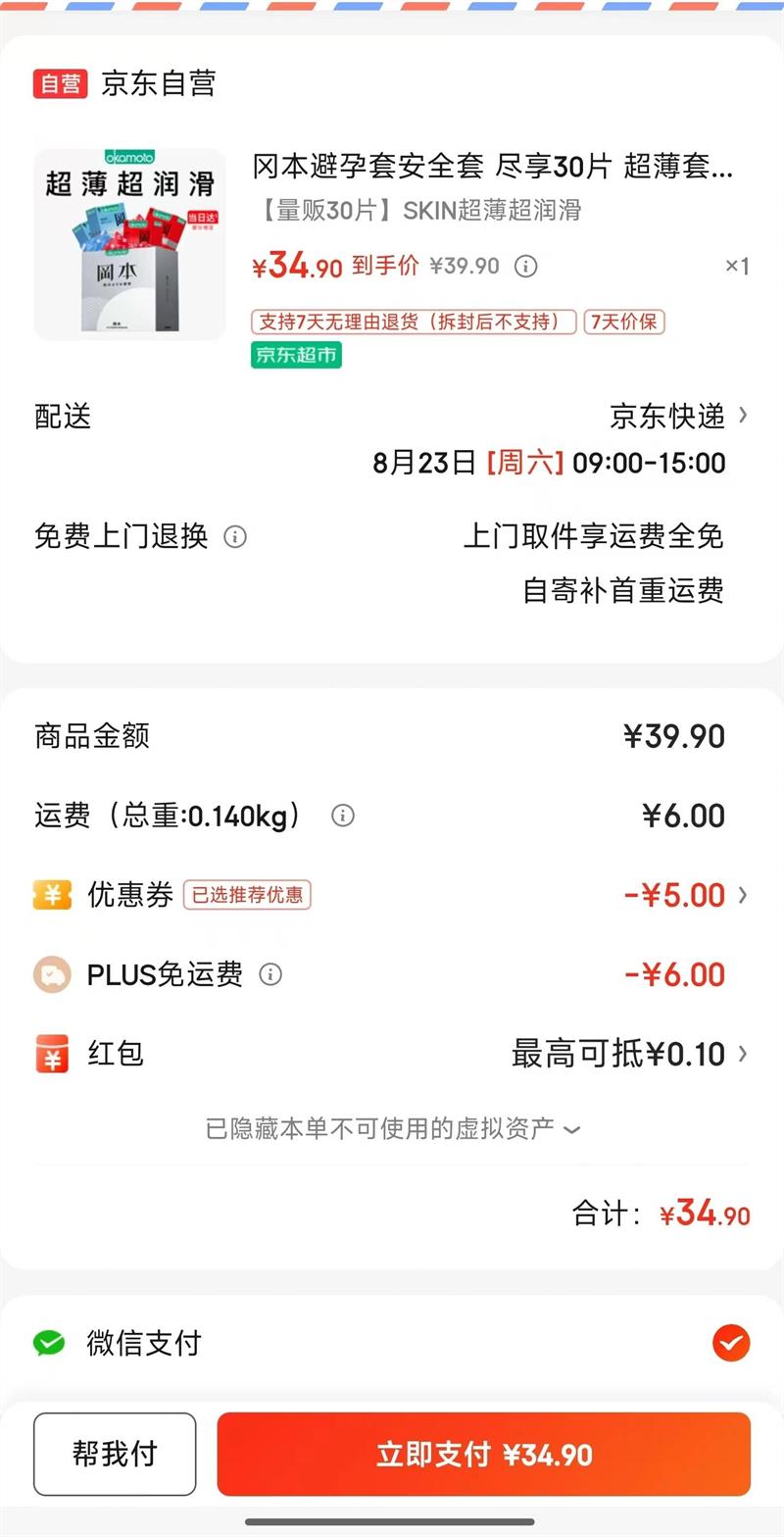Image resolution: width=784 pixels, height=1537 pixels.
Task: Open 京东快递 delivery options
Action: click(678, 416)
